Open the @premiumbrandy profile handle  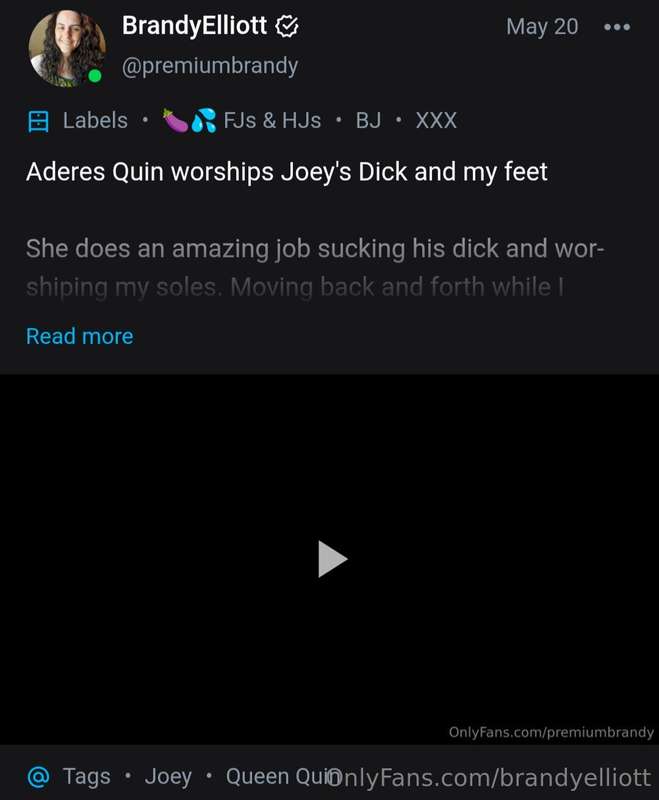click(x=209, y=66)
